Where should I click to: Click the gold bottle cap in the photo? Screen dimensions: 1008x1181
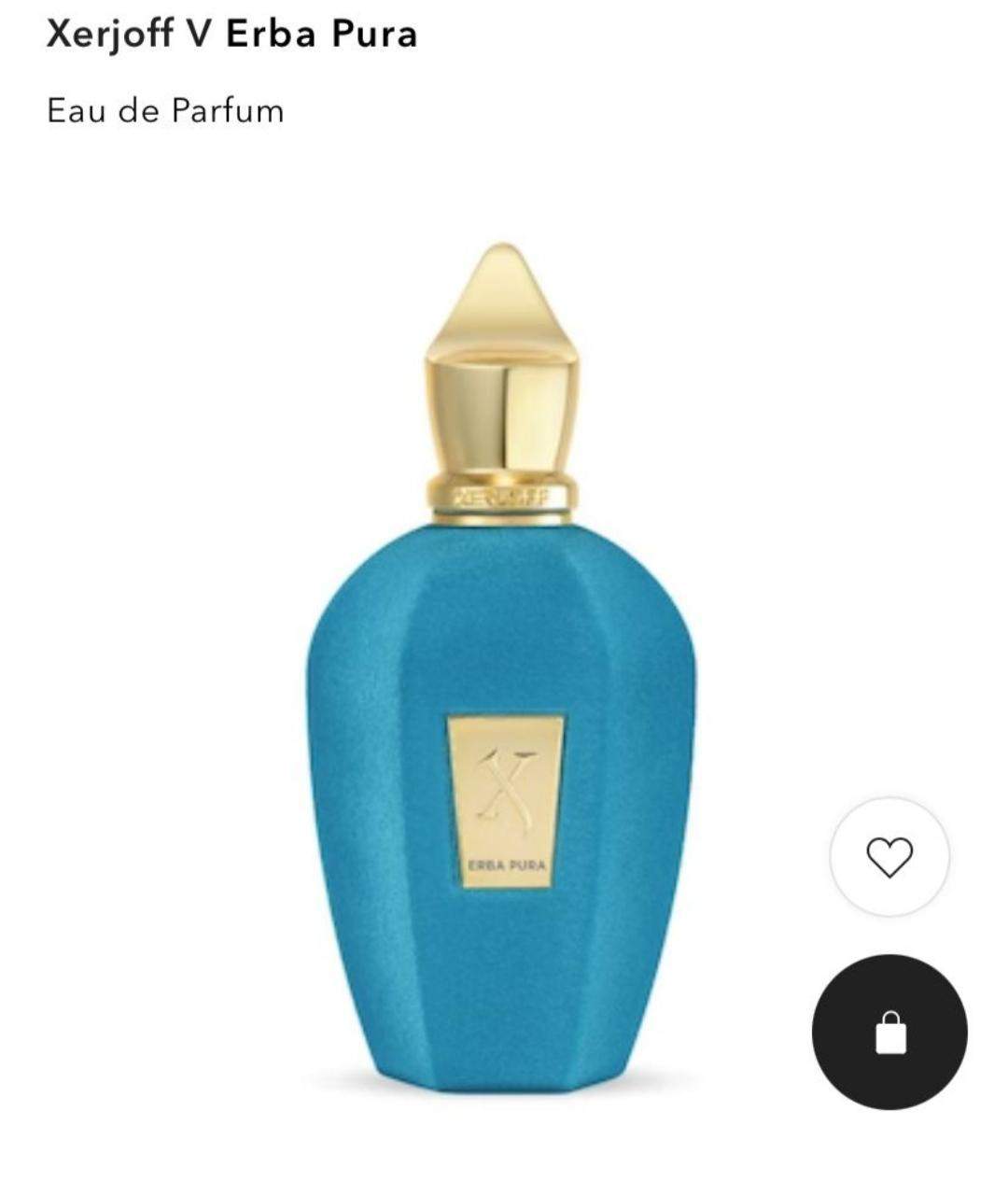[x=502, y=364]
